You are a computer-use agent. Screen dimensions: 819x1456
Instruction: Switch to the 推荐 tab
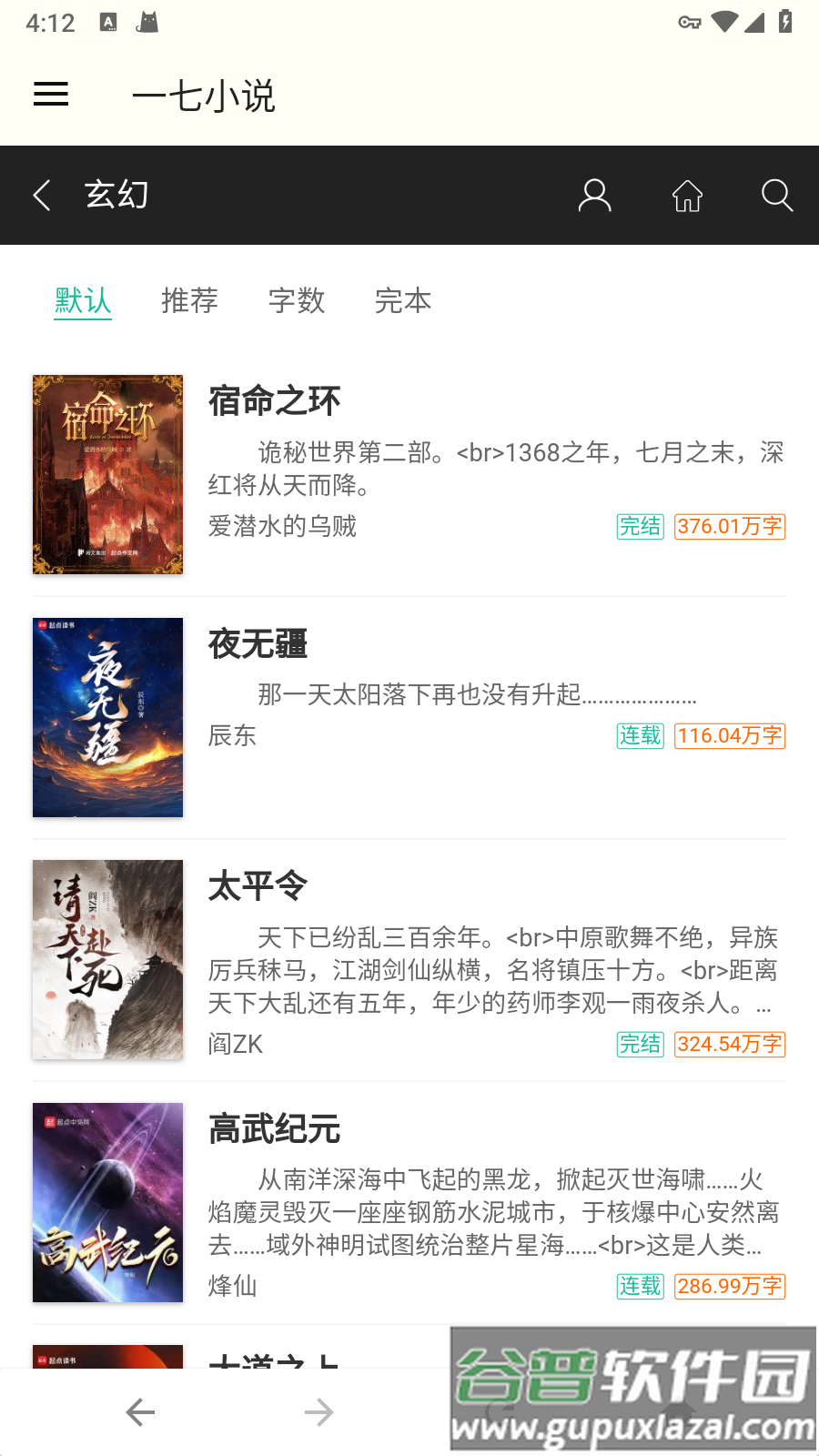(x=189, y=300)
